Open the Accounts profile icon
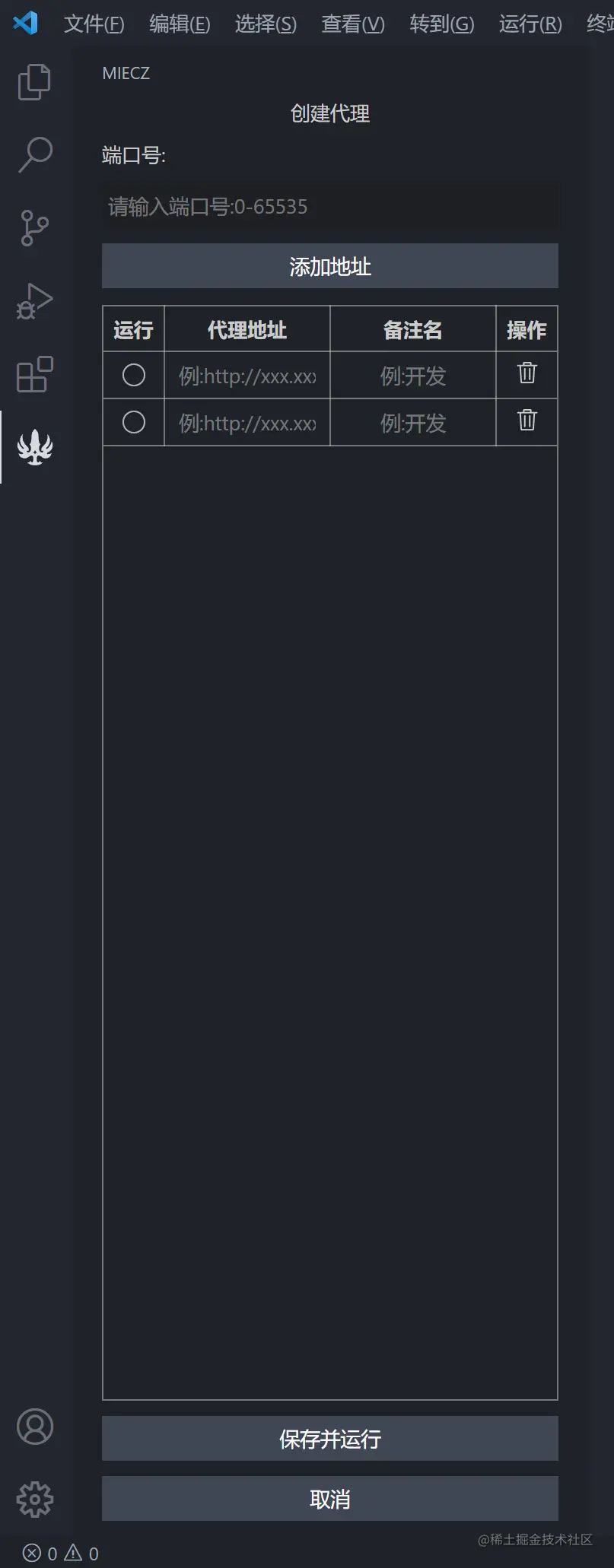Image resolution: width=614 pixels, height=1568 pixels. coord(34,1427)
